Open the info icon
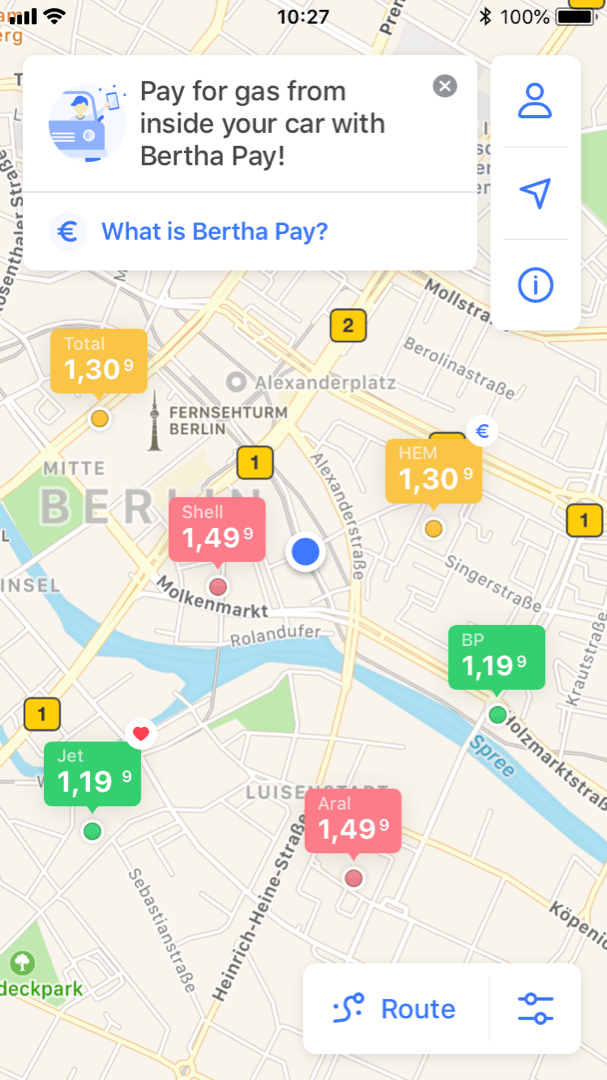Image resolution: width=607 pixels, height=1080 pixels. (535, 286)
